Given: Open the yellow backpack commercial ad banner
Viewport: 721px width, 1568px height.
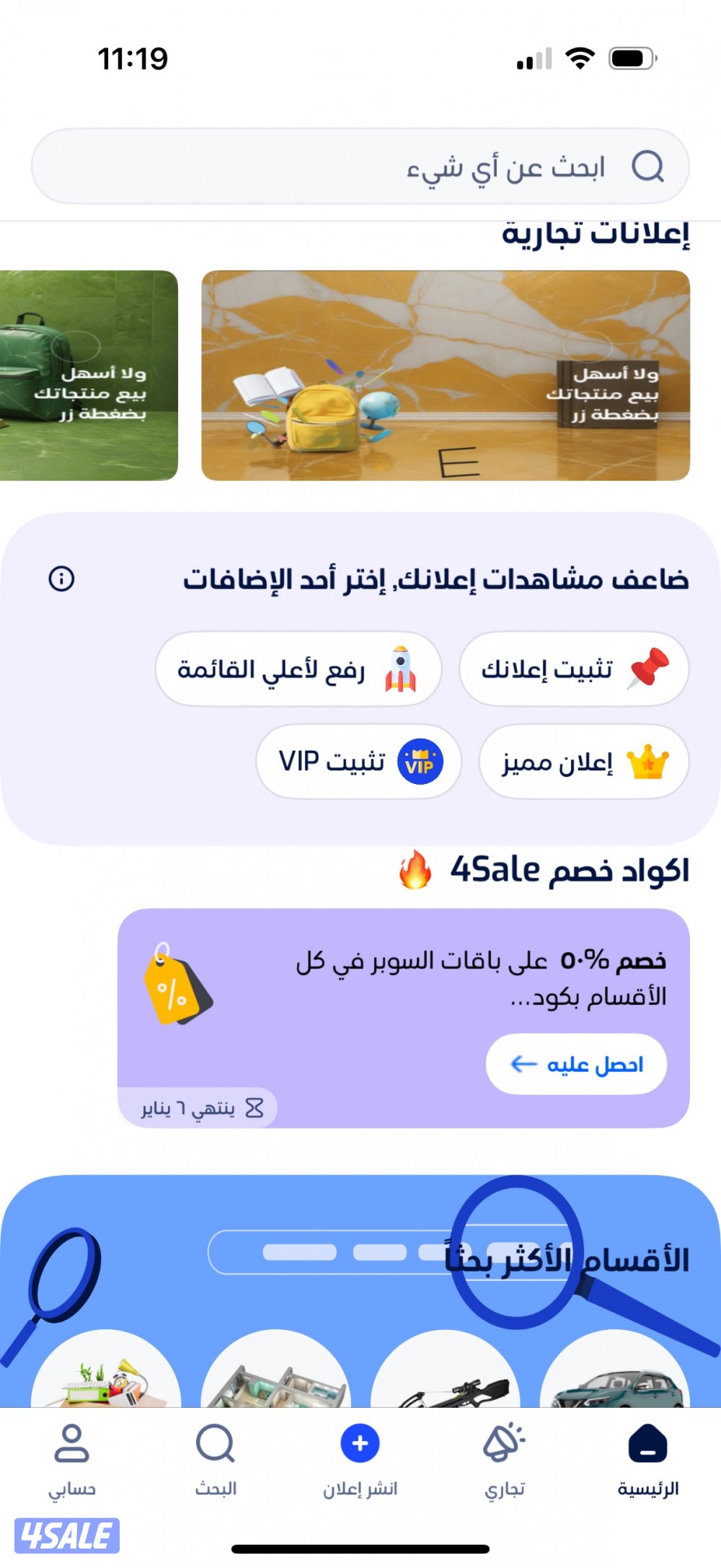Looking at the screenshot, I should [445, 375].
